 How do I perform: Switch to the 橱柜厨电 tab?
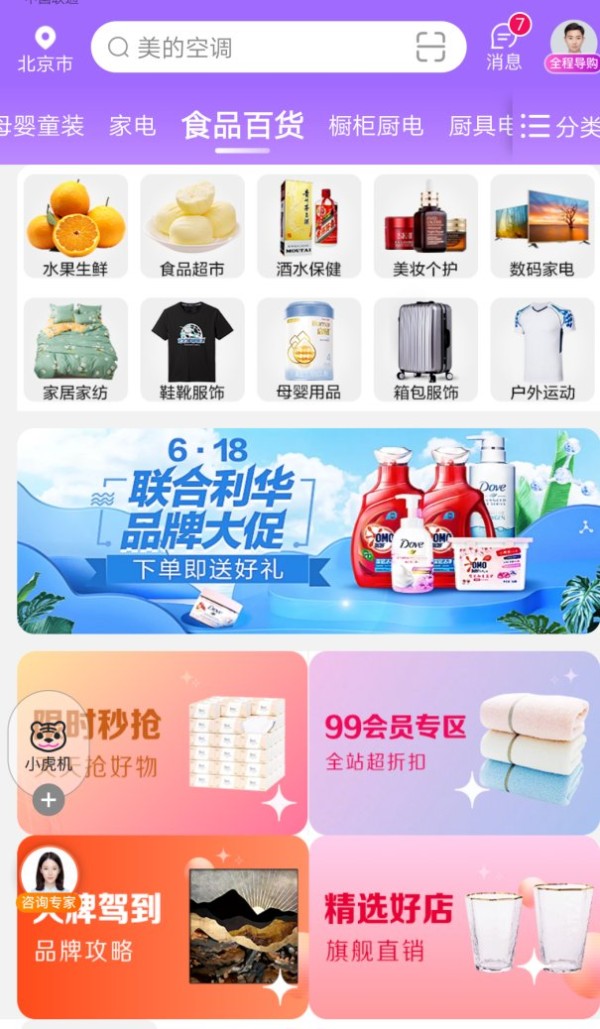point(375,126)
